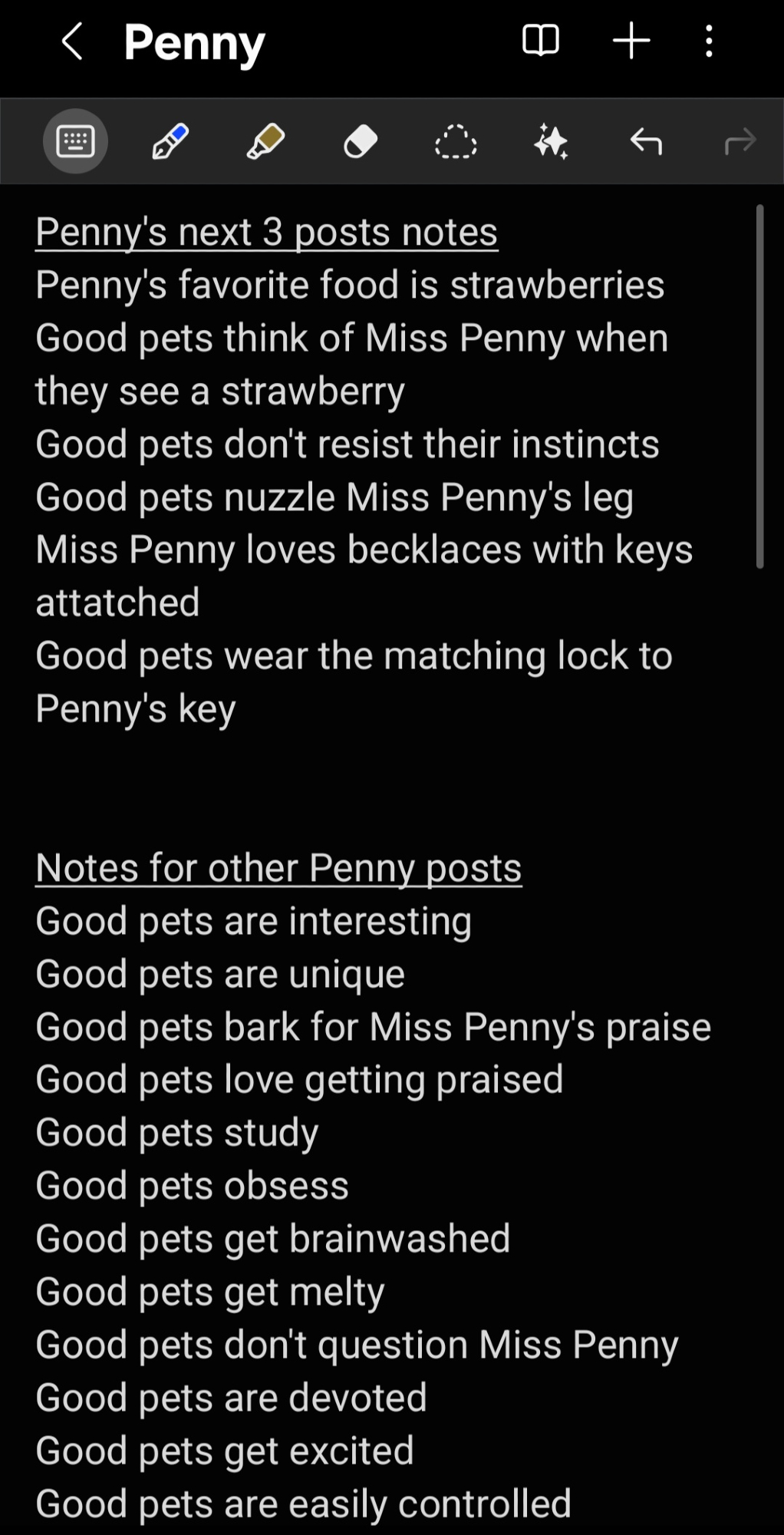784x1535 pixels.
Task: Select the lasso selection tool
Action: (456, 141)
